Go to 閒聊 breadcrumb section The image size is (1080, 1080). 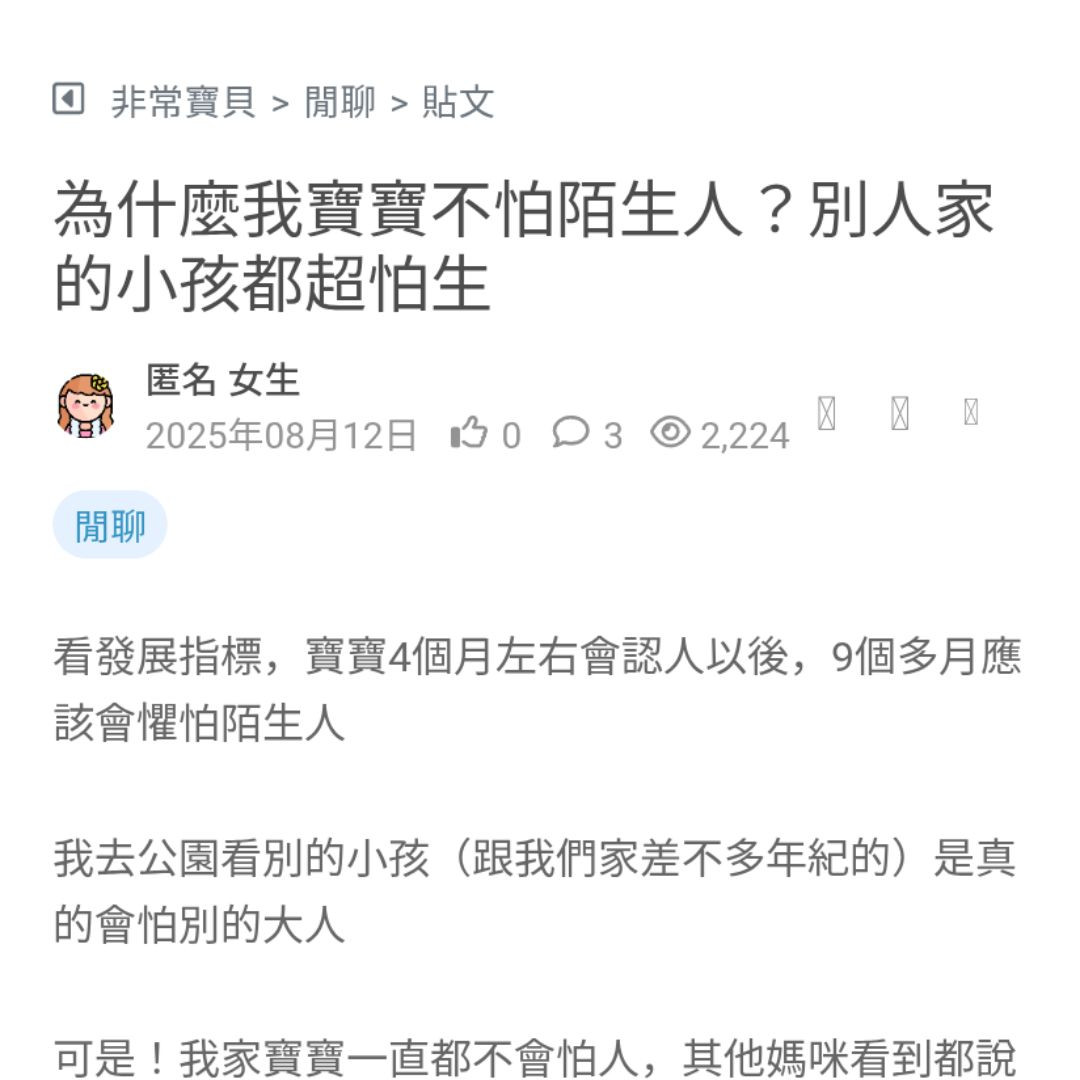[x=340, y=102]
